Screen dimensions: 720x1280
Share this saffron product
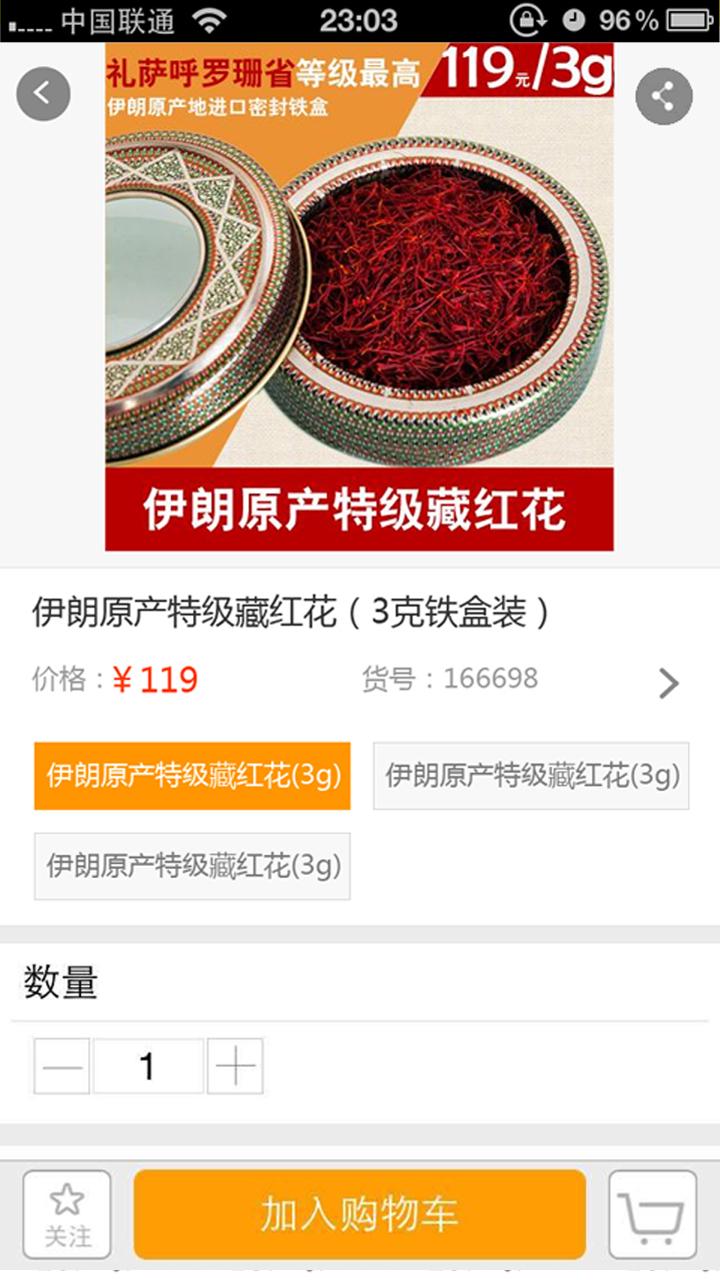pos(664,96)
